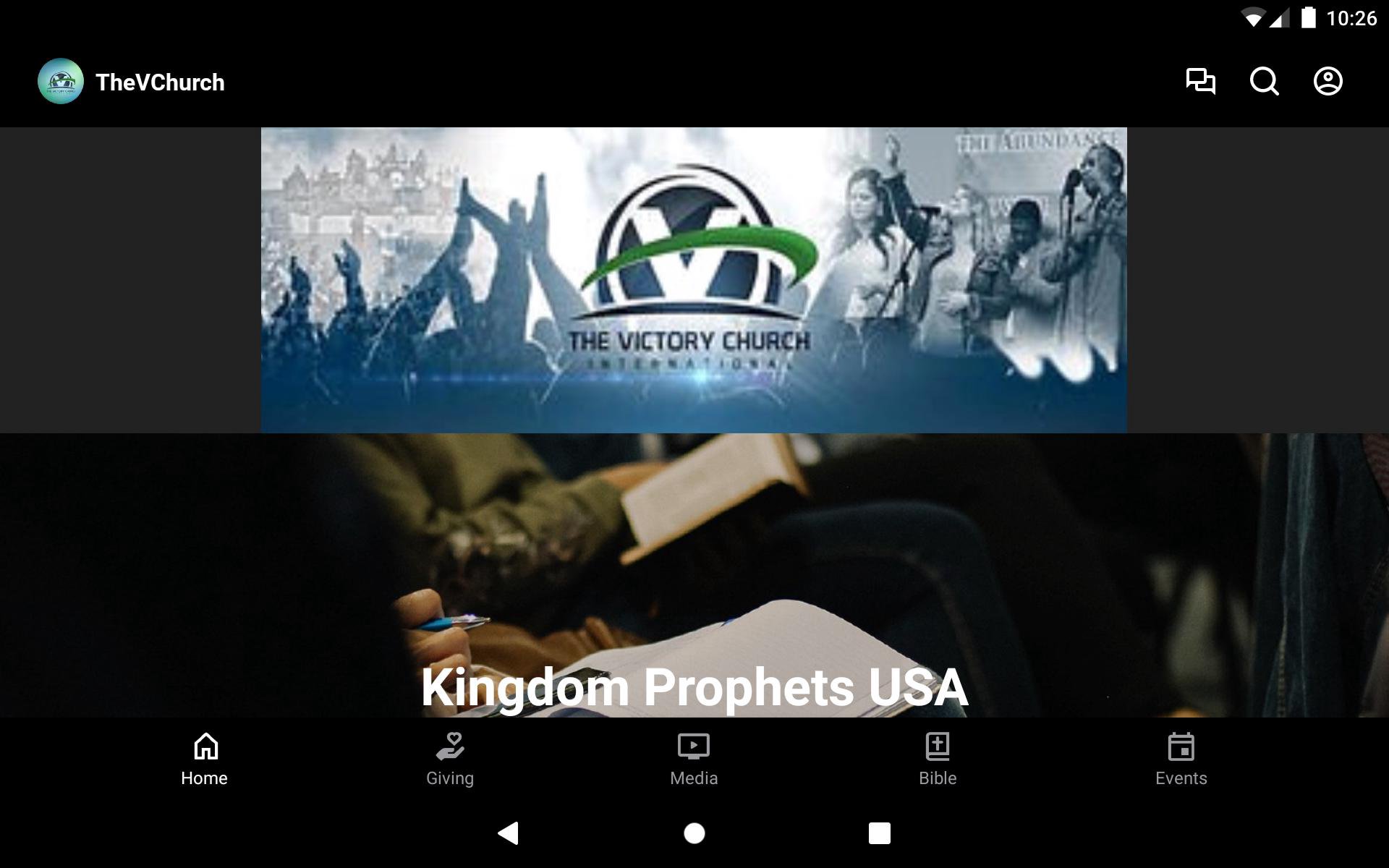Image resolution: width=1389 pixels, height=868 pixels.
Task: Open the chat messages icon
Action: click(1200, 81)
